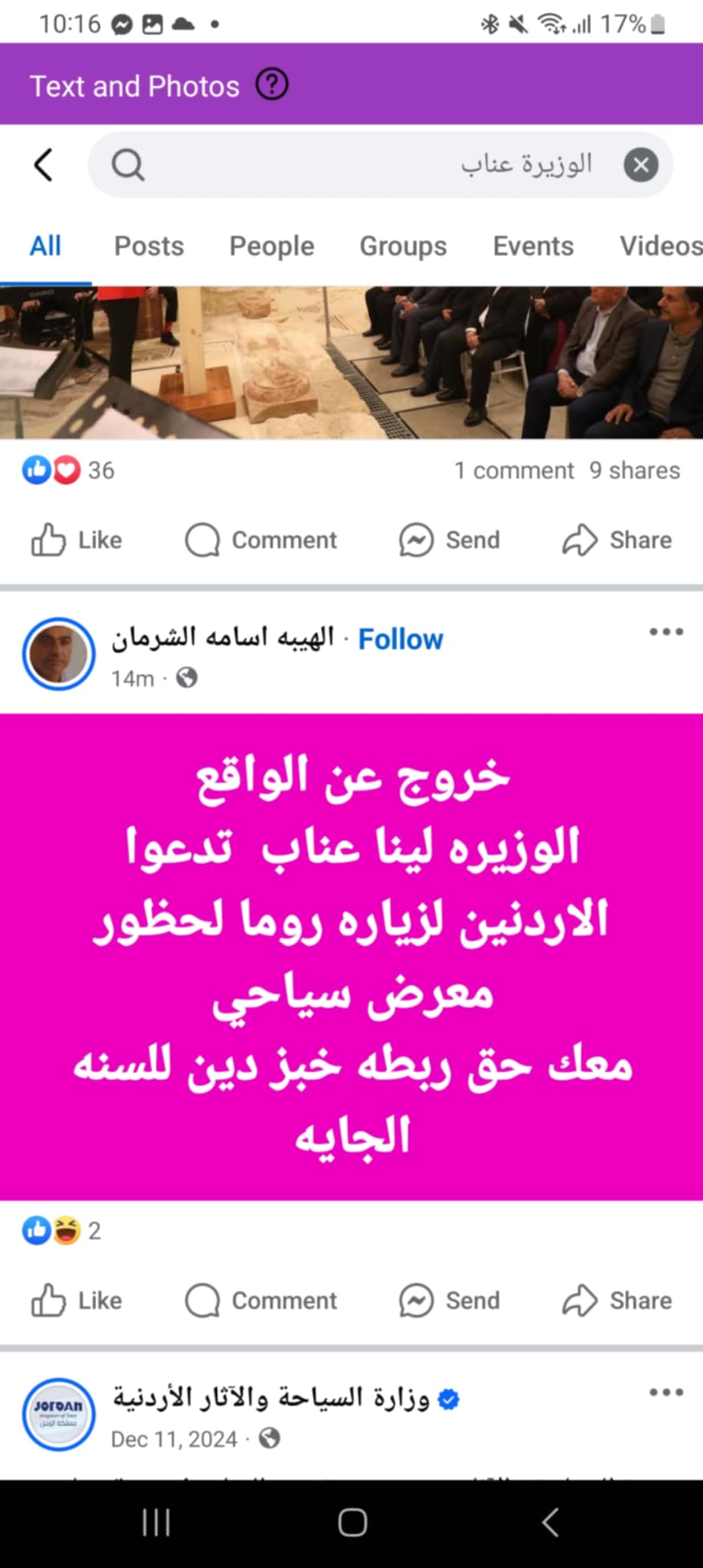Screen dimensions: 703x1568
Task: Switch to the Groups tab
Action: click(403, 247)
